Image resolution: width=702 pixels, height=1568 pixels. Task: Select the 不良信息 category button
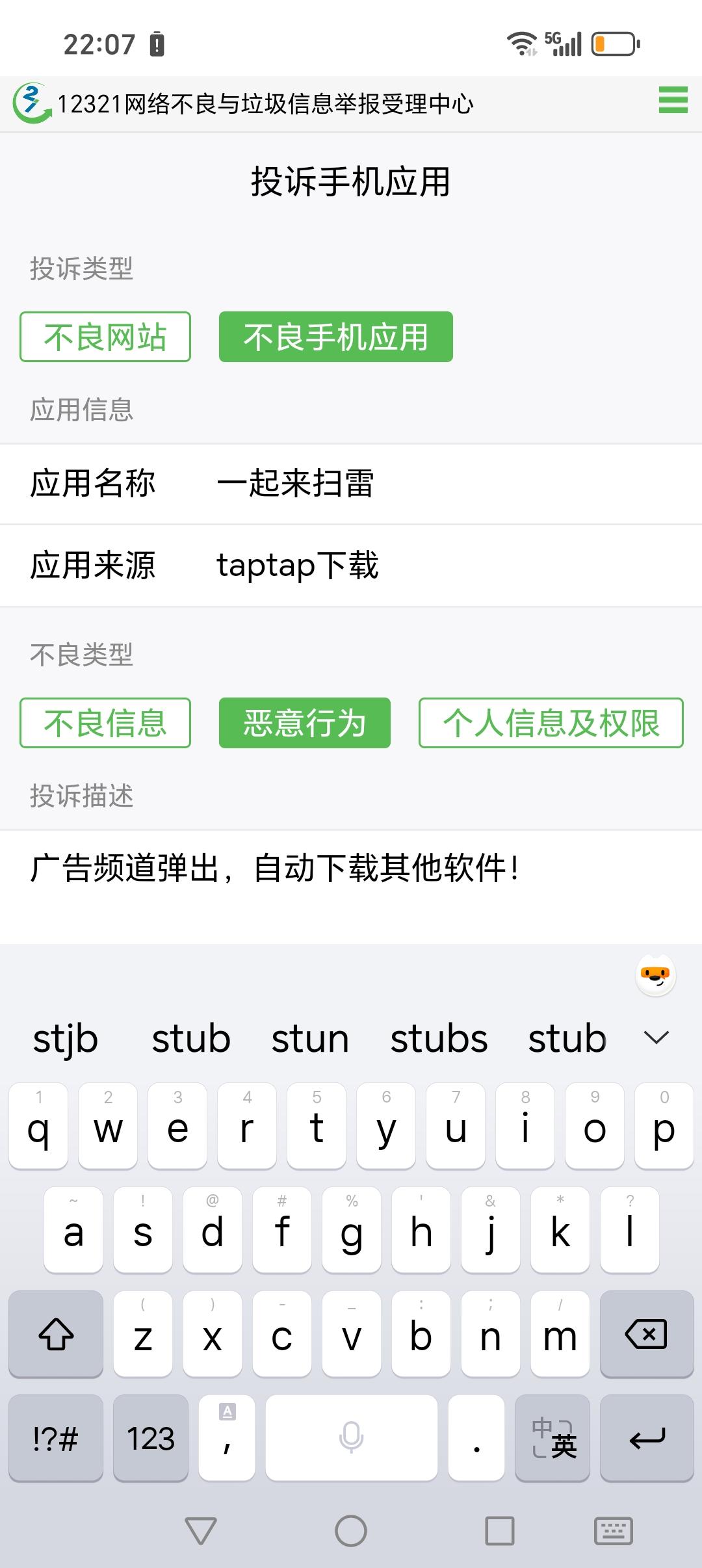point(105,722)
